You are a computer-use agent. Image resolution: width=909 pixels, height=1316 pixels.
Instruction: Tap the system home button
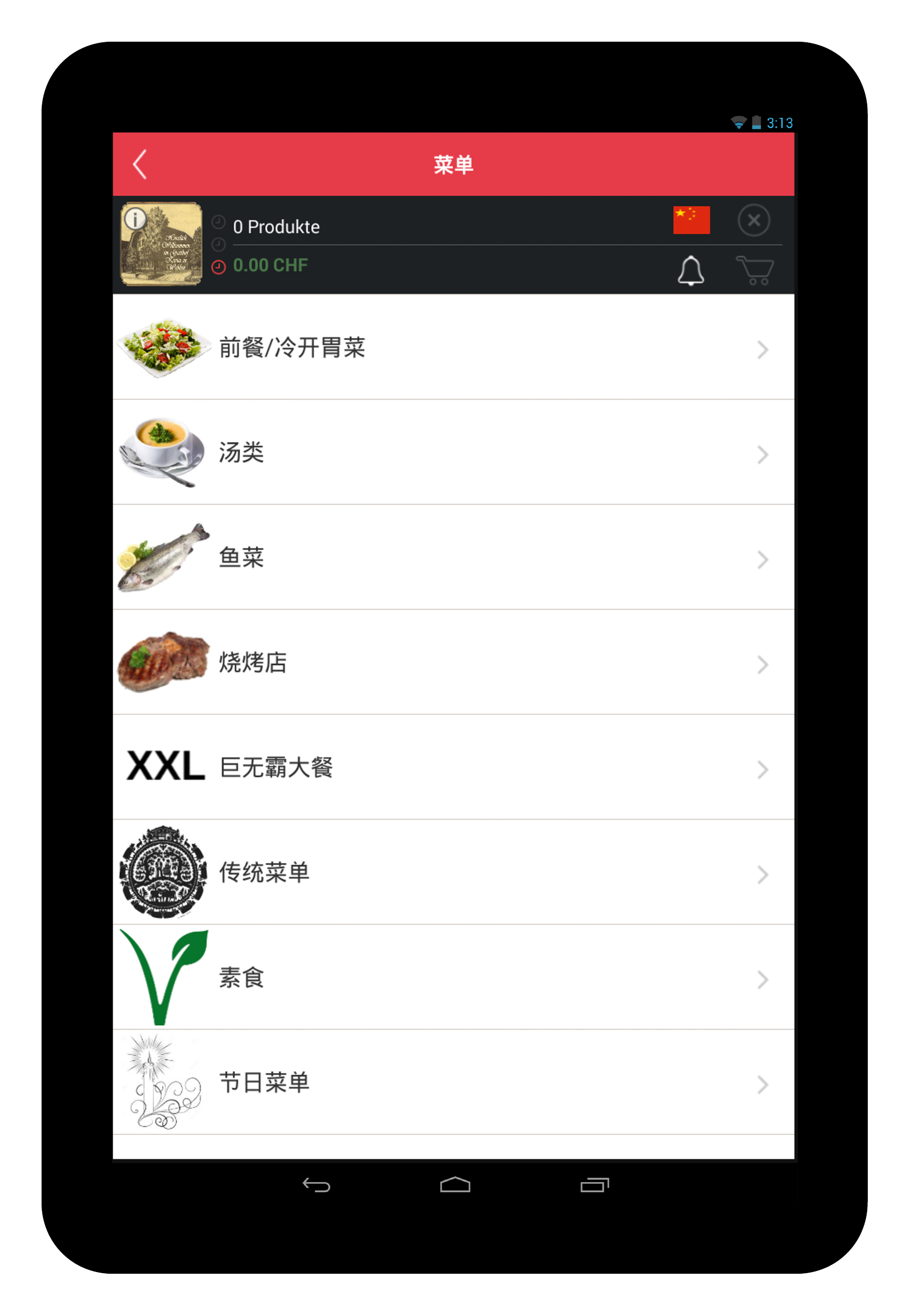pos(454,1185)
